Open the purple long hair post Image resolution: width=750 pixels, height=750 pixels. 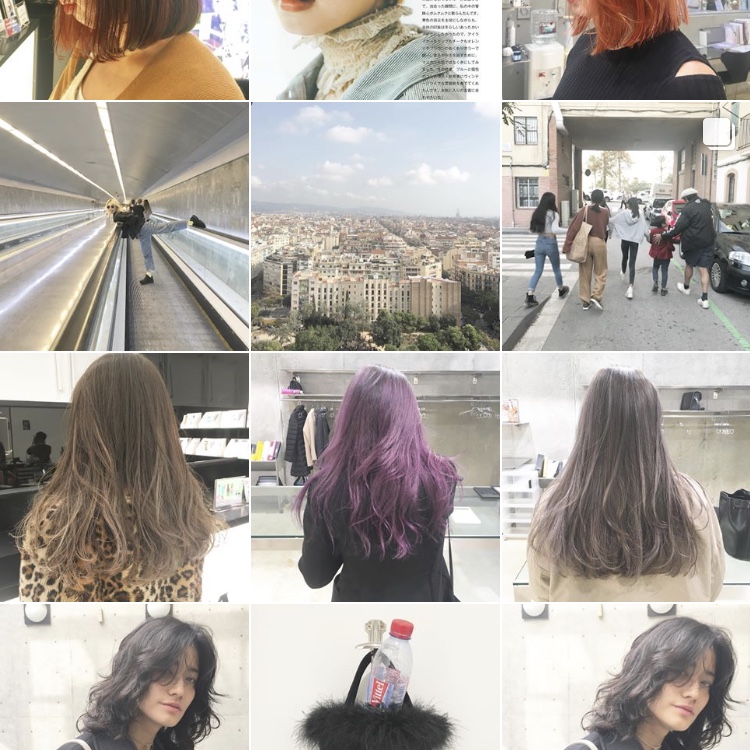[375, 477]
